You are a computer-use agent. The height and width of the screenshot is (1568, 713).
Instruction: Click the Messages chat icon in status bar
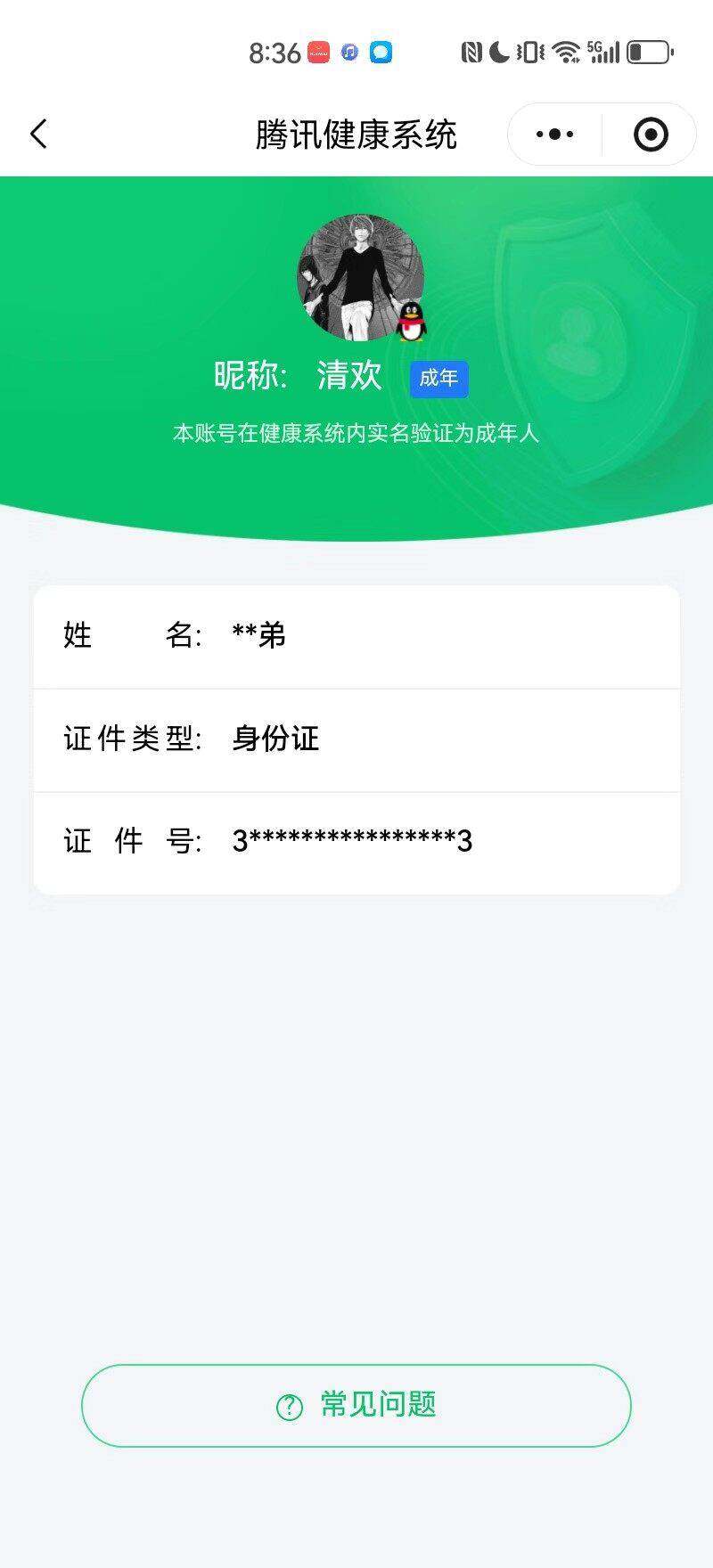point(383,52)
